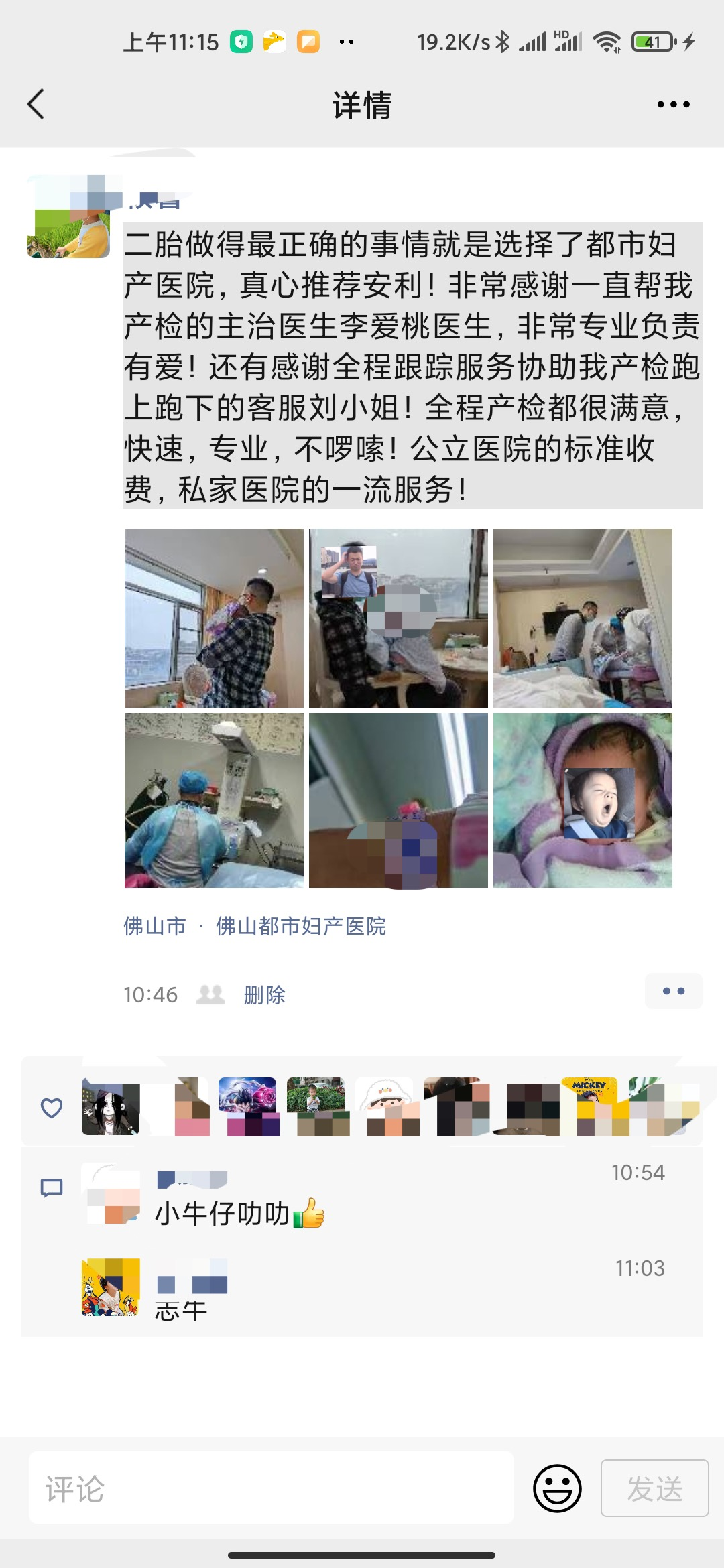Open the poster's profile avatar
Viewport: 724px width, 1568px height.
[68, 216]
